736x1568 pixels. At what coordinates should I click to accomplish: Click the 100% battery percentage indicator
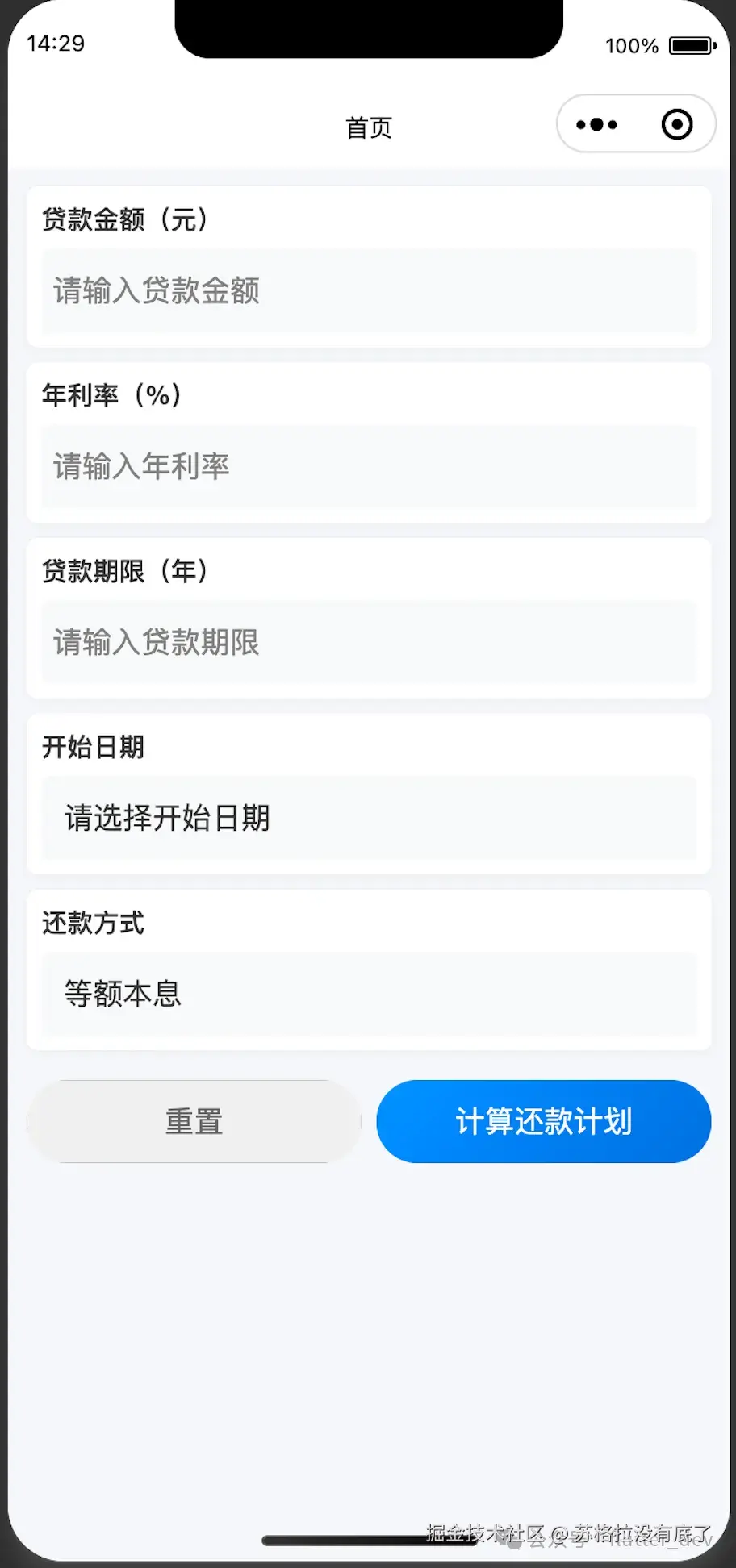point(631,44)
